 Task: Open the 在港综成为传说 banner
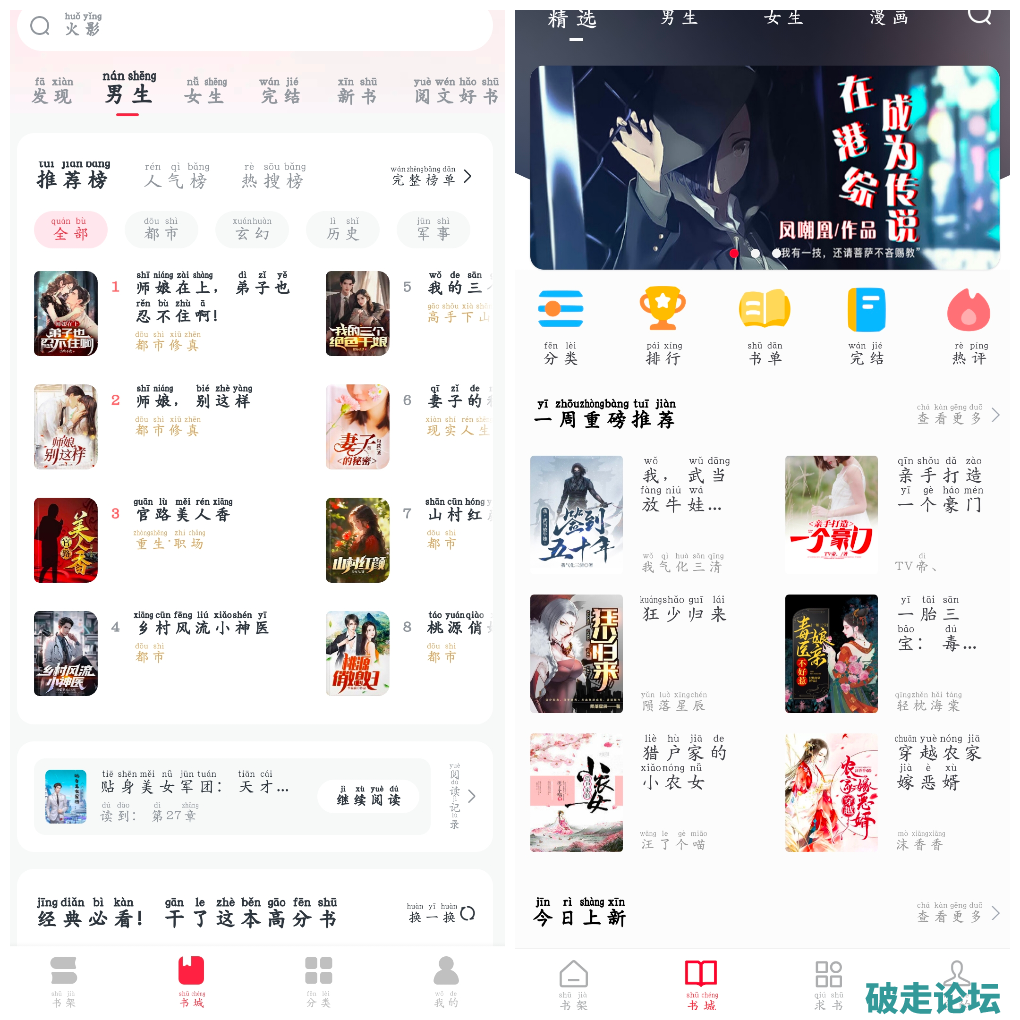764,167
